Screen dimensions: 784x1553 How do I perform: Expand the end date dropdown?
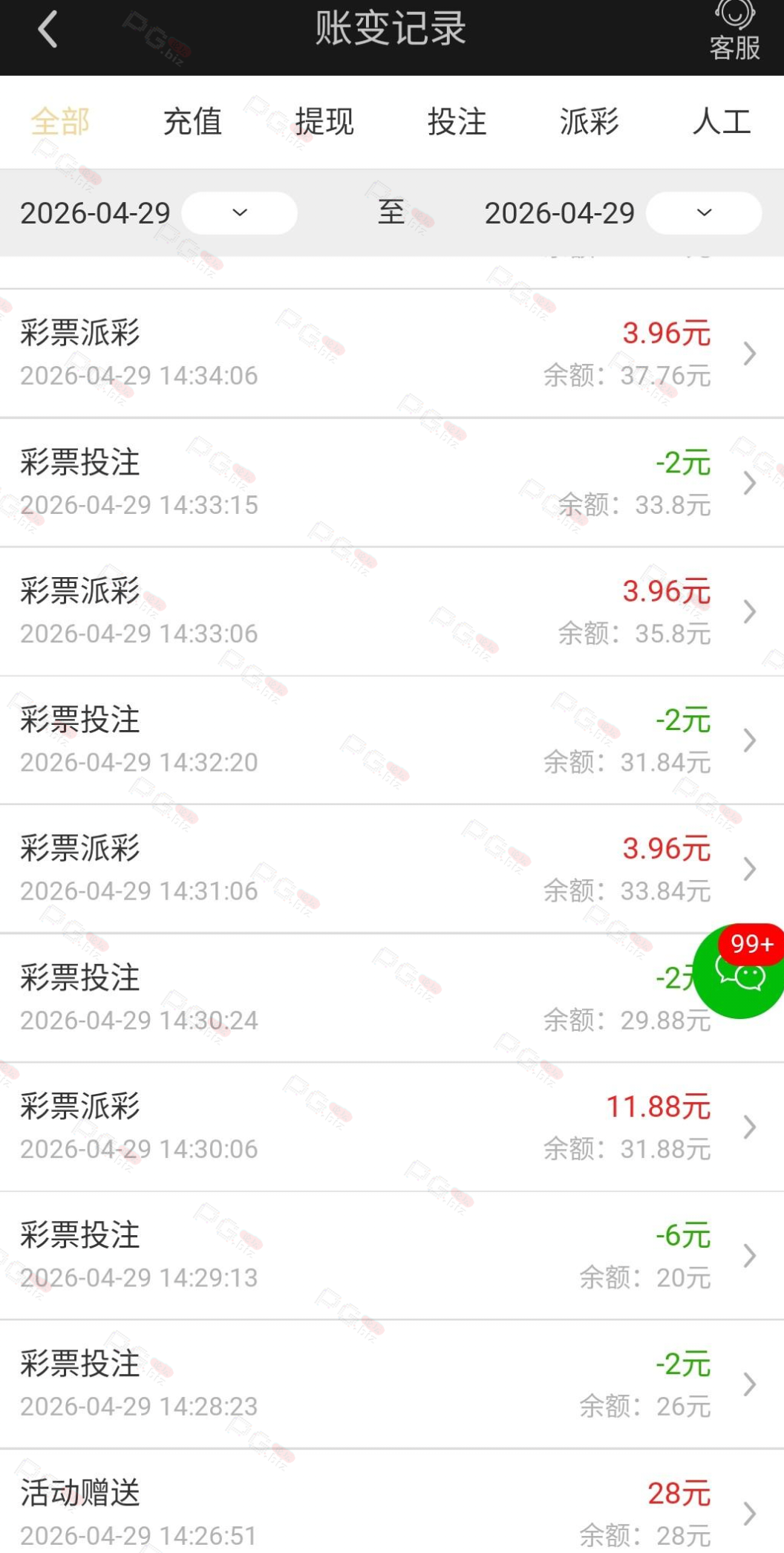(x=703, y=213)
